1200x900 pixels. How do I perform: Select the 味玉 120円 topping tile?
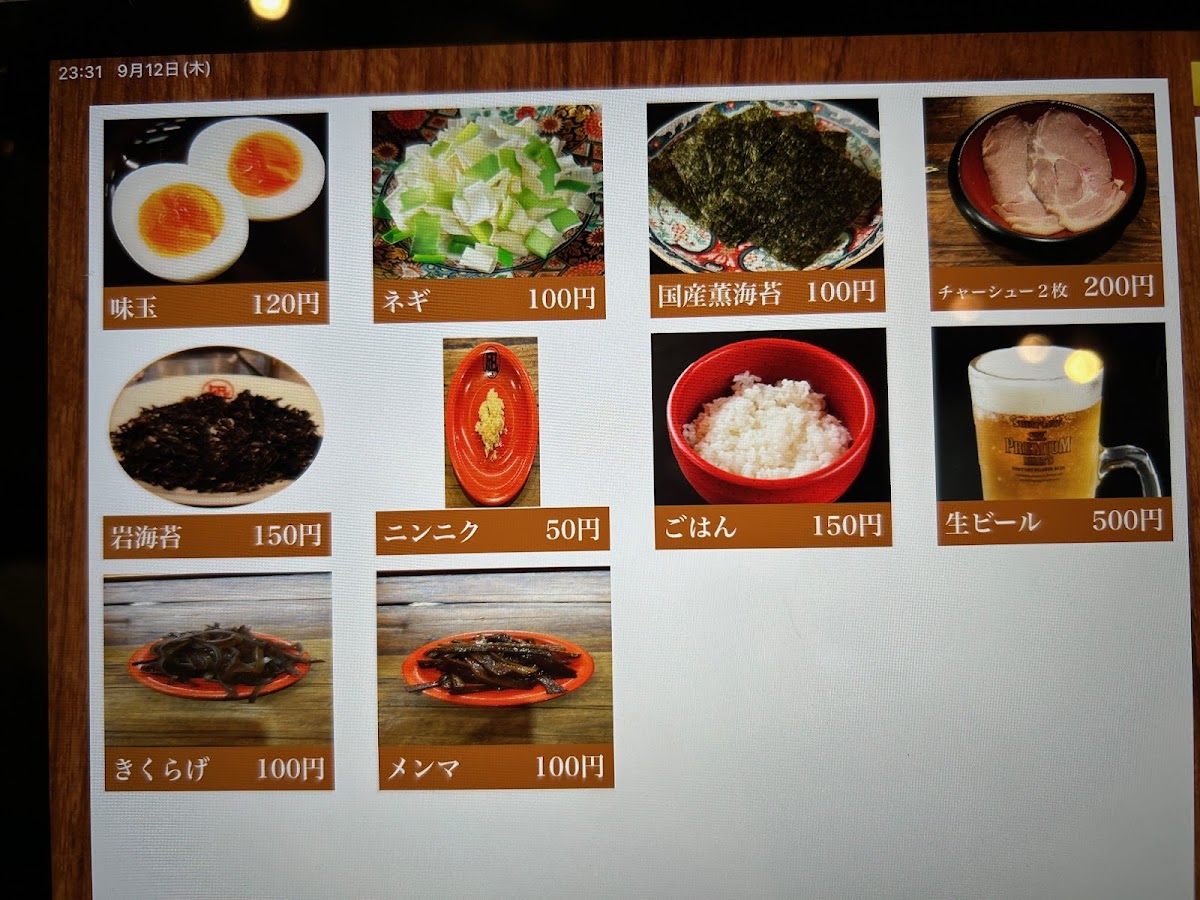[216, 220]
